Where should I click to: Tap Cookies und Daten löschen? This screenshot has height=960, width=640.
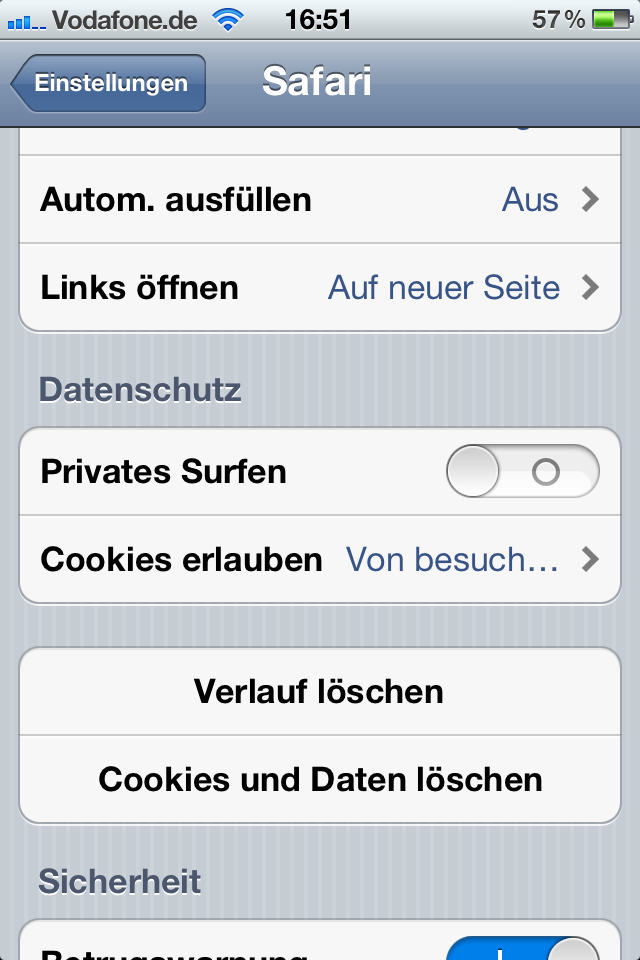(320, 780)
